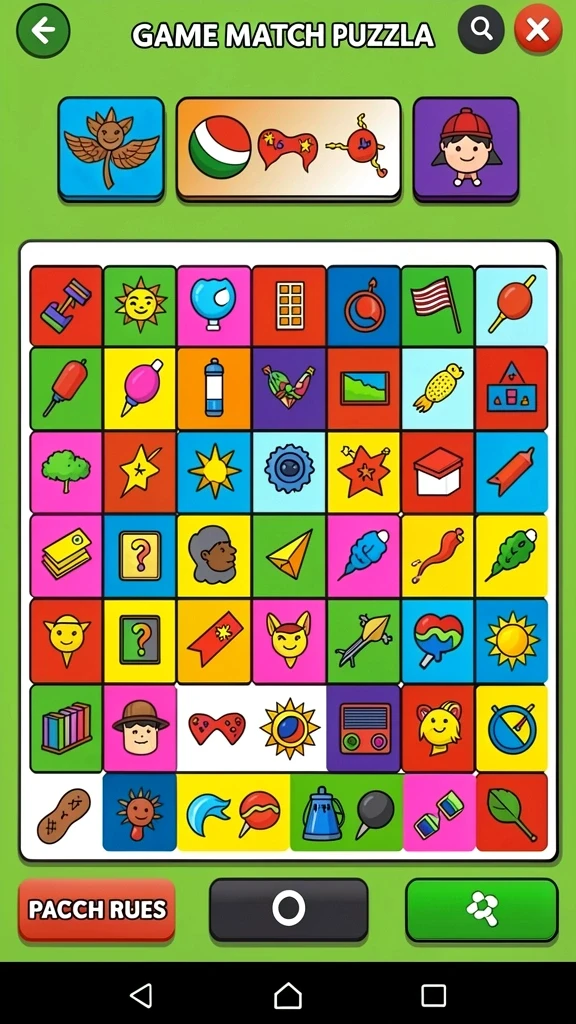The image size is (576, 1024).
Task: Pick the green tree tile
Action: coord(66,472)
